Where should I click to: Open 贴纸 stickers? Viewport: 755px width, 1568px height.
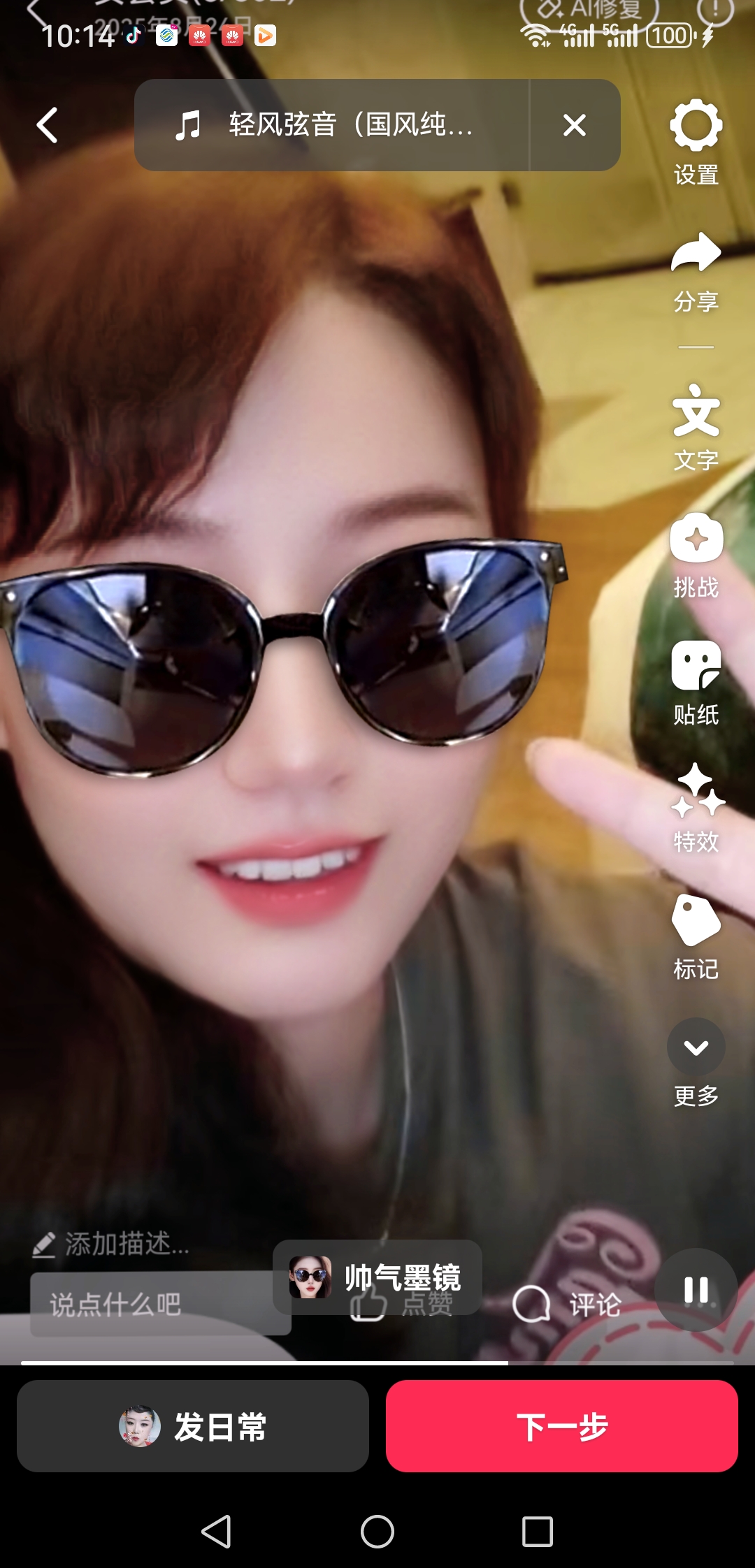point(696,683)
